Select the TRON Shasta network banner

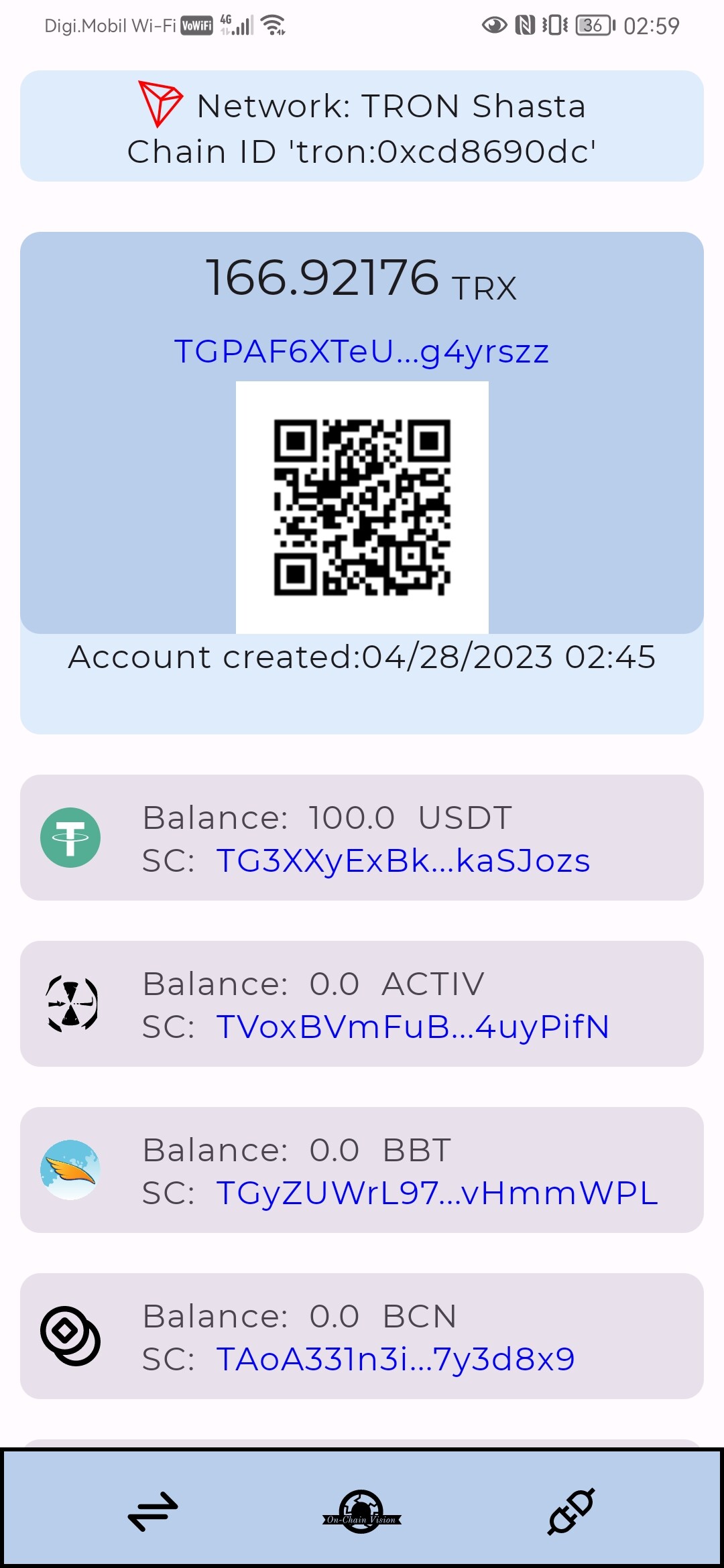[x=362, y=126]
